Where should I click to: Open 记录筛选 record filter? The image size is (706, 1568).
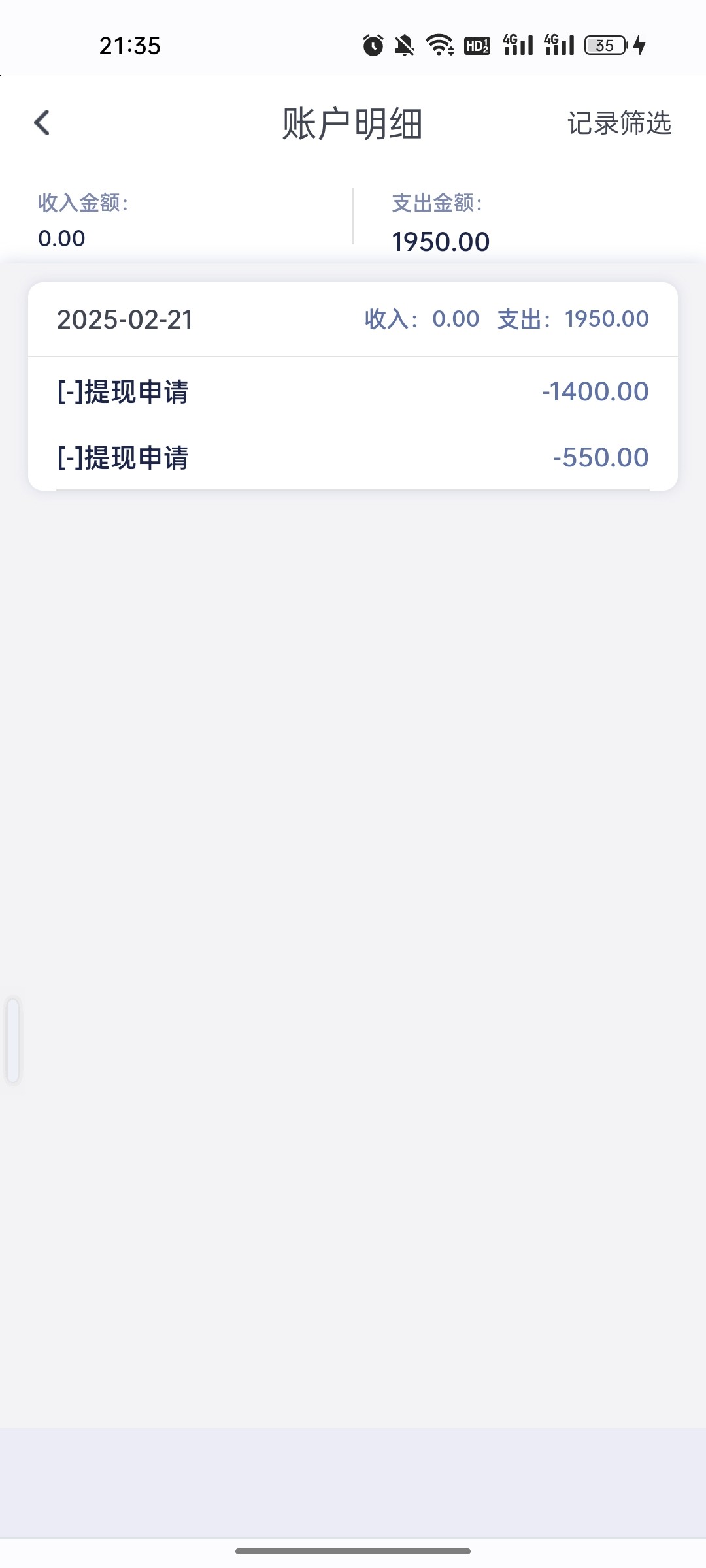(618, 123)
